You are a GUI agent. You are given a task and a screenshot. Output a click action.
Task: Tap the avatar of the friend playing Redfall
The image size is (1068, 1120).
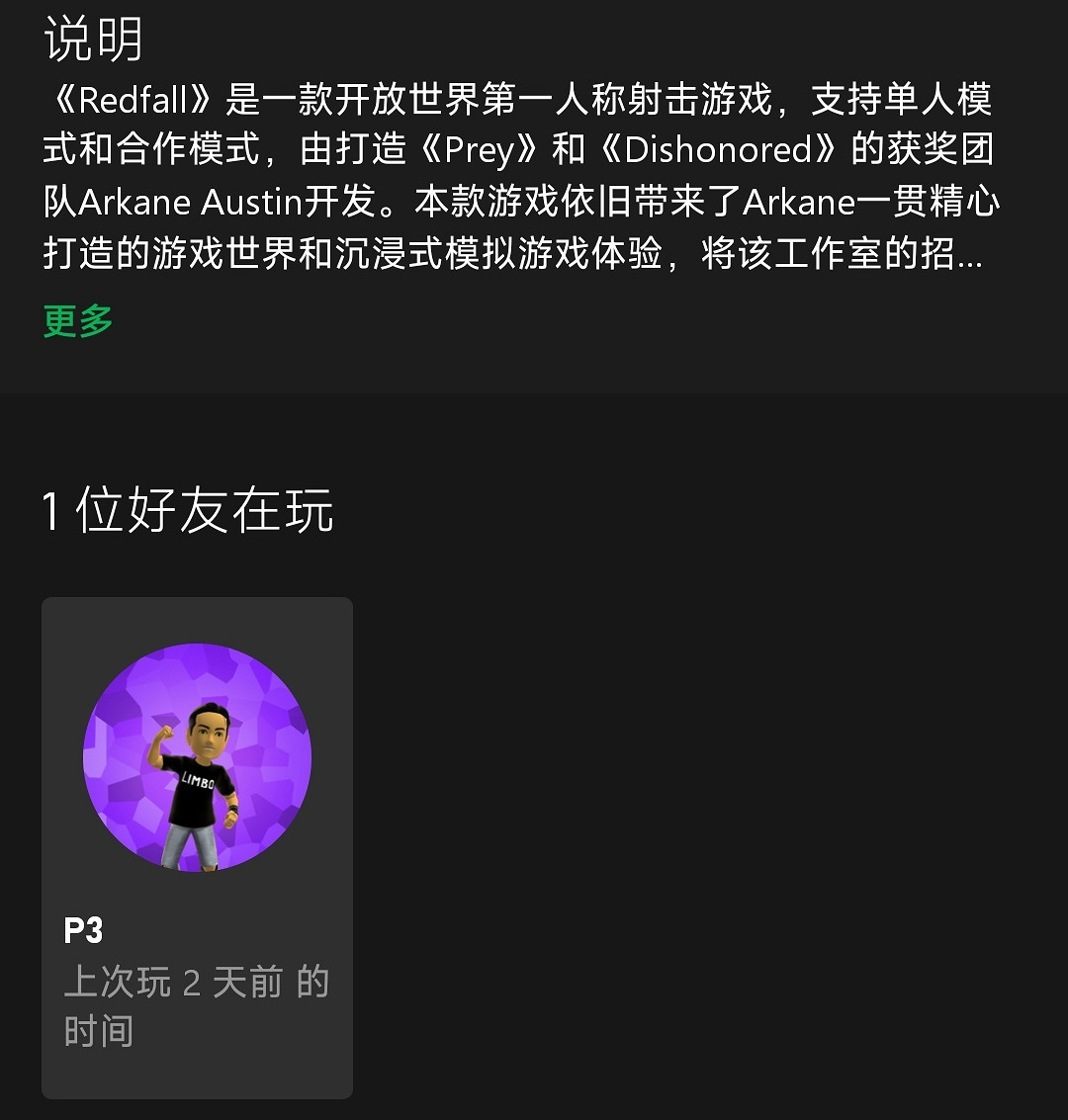point(195,756)
